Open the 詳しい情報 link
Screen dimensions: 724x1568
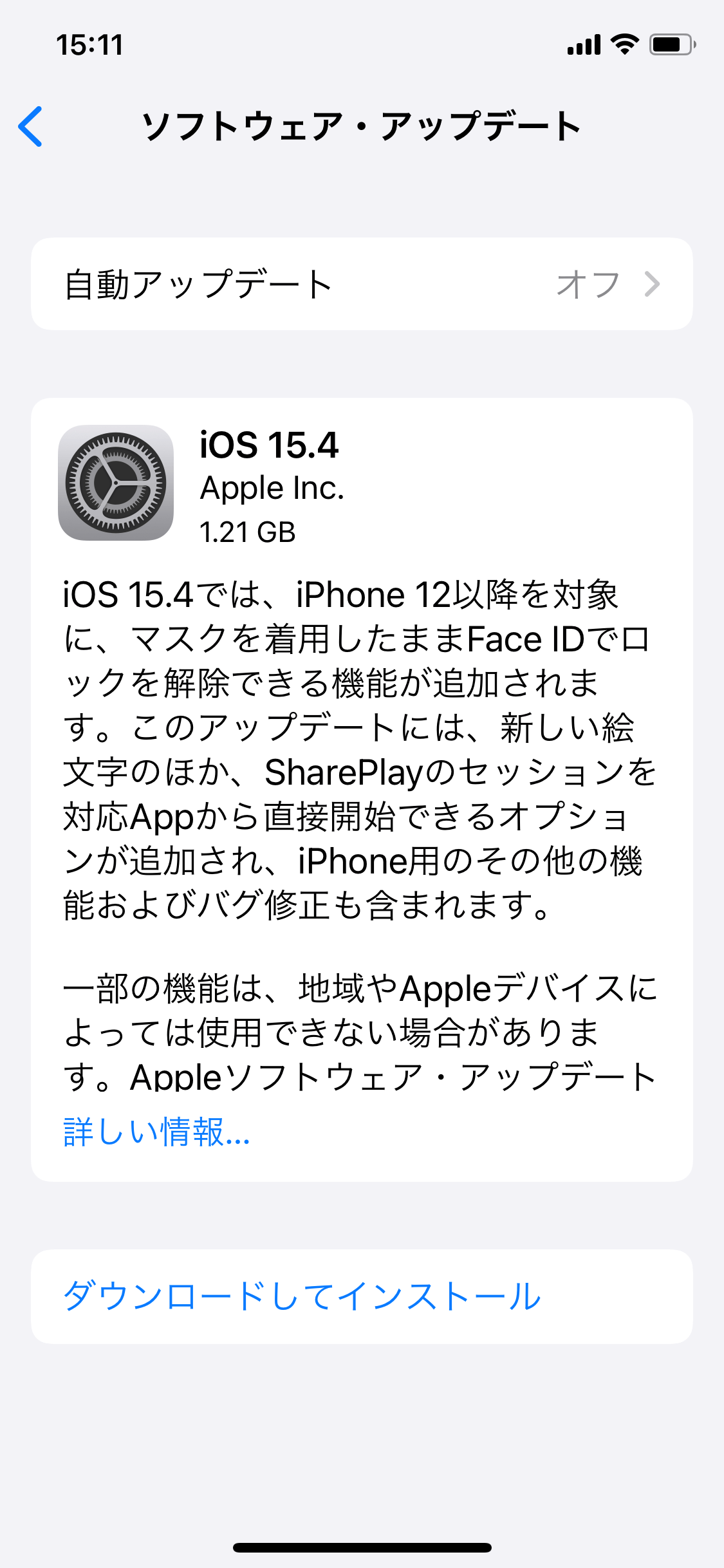point(156,1133)
